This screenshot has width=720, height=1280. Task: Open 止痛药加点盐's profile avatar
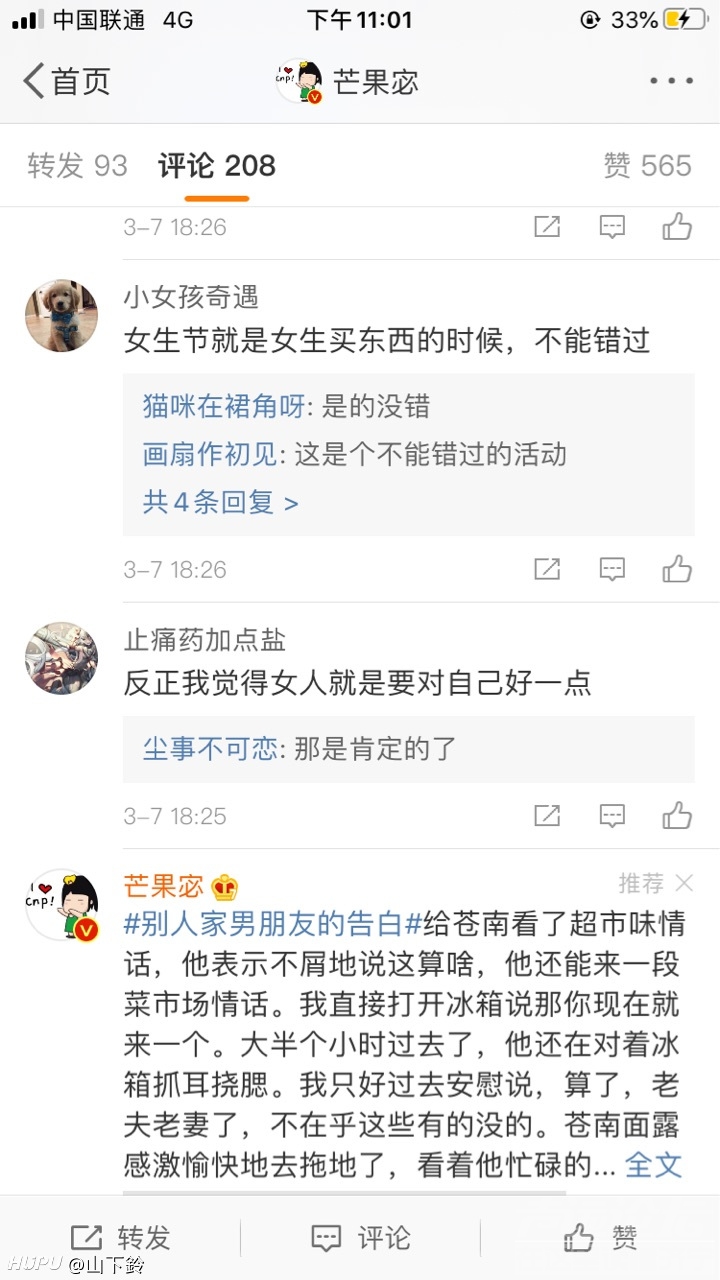61,658
